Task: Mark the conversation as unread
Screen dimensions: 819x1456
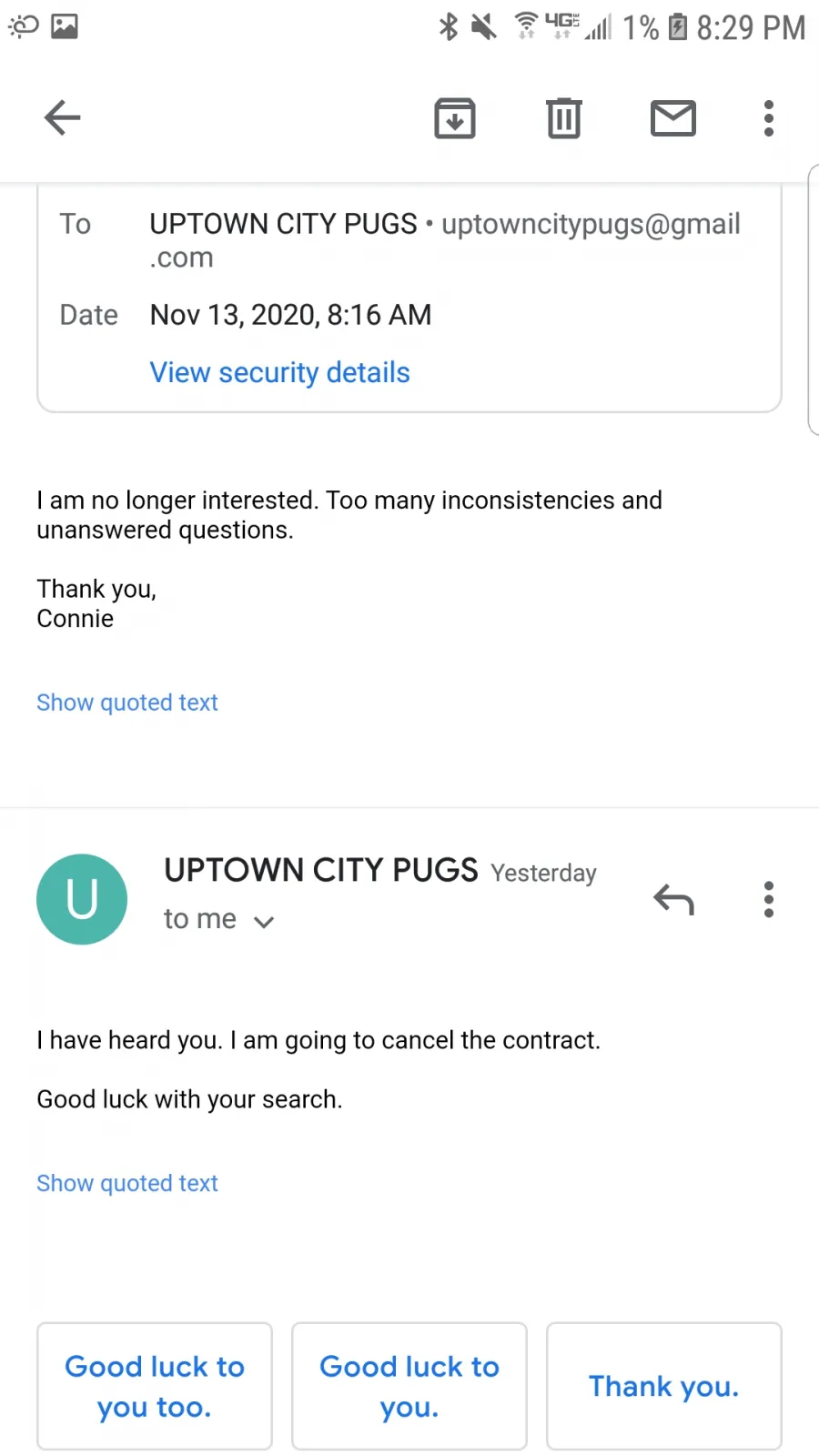Action: [x=673, y=118]
